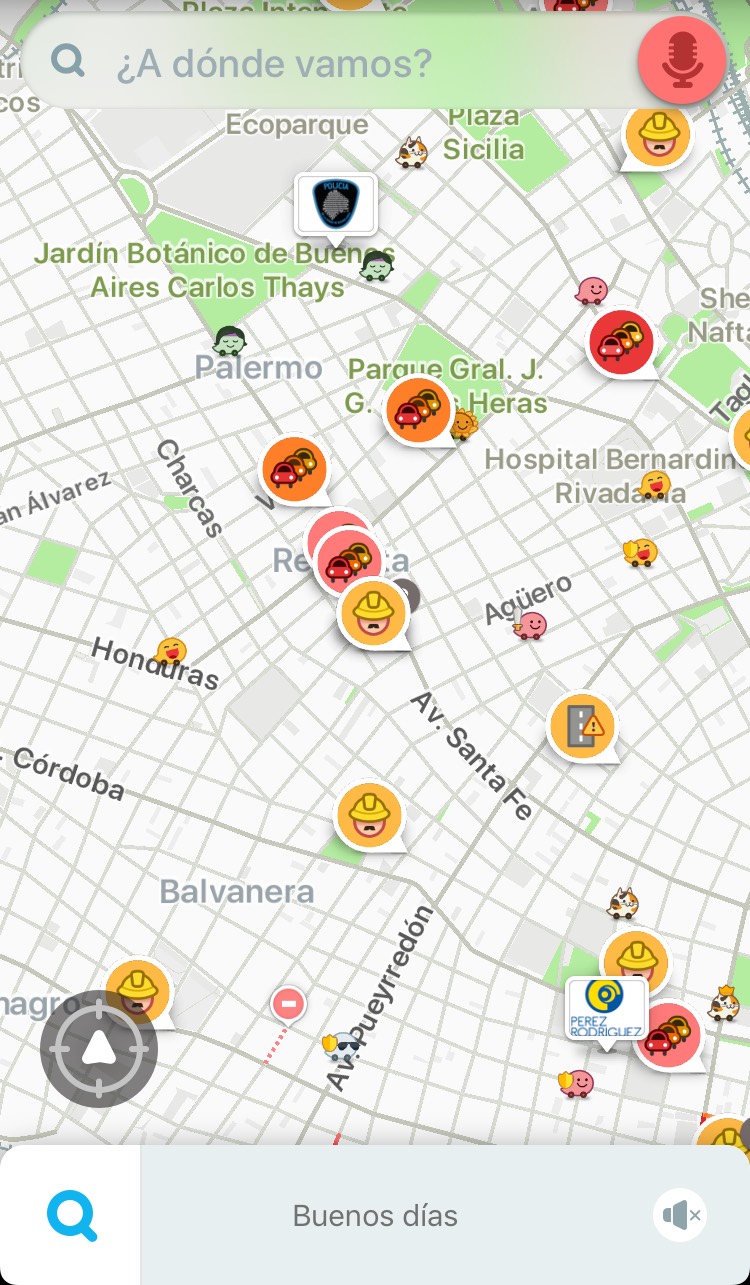Open the construction report above Balvanera
This screenshot has height=1285, width=750.
click(x=370, y=816)
